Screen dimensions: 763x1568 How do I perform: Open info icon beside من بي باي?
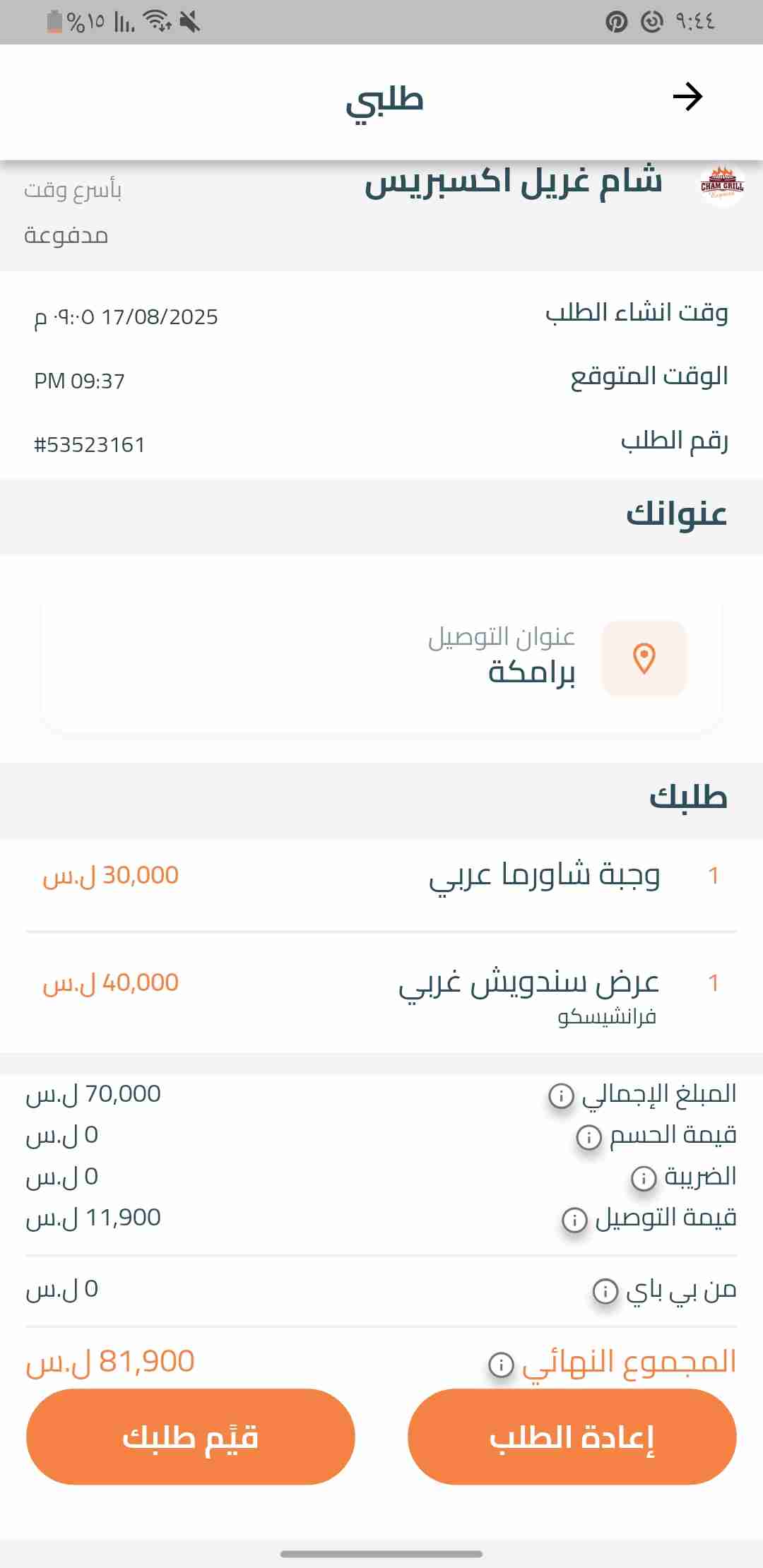pyautogui.click(x=605, y=1291)
